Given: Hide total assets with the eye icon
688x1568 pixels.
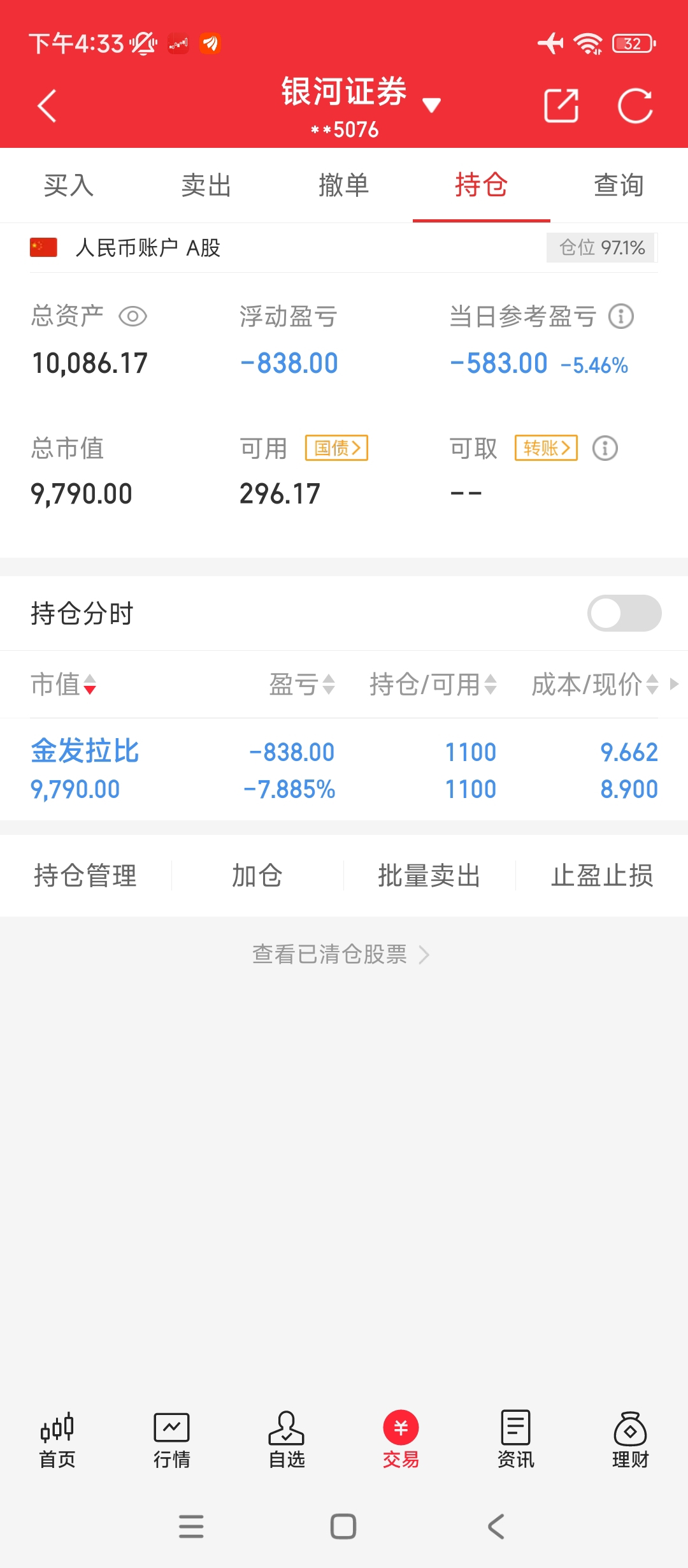Looking at the screenshot, I should 133,316.
